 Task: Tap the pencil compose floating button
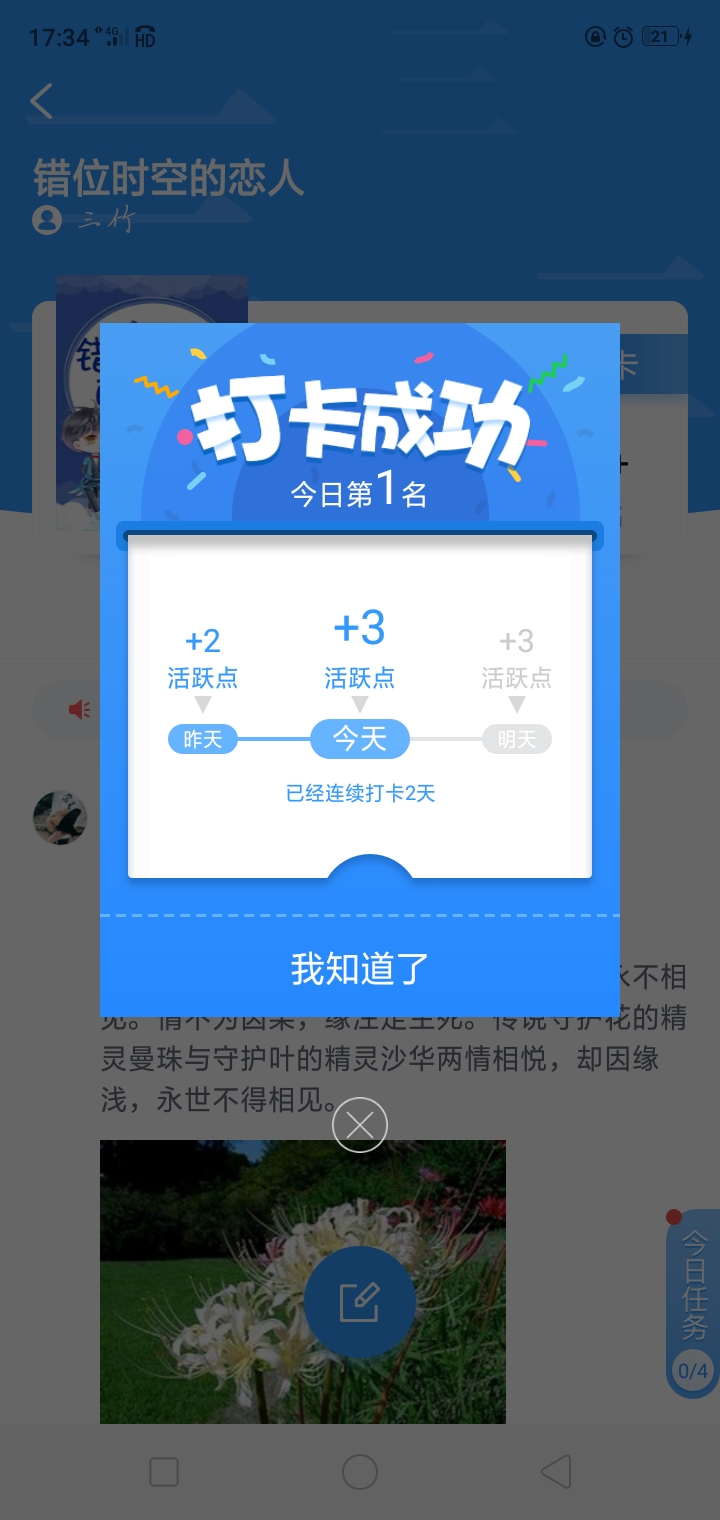[x=359, y=1301]
